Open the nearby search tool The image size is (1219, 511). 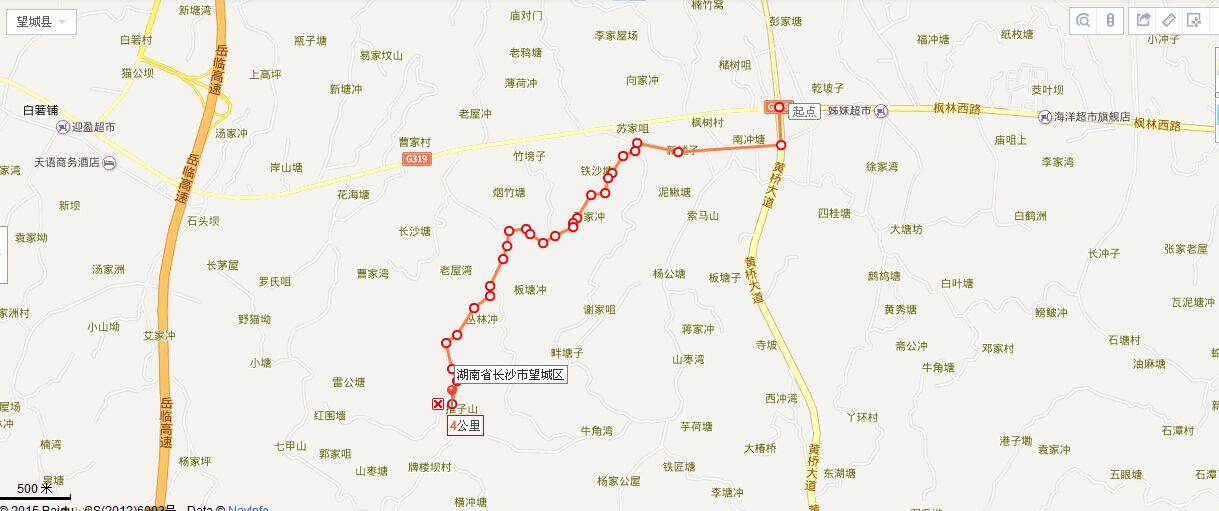1083,20
